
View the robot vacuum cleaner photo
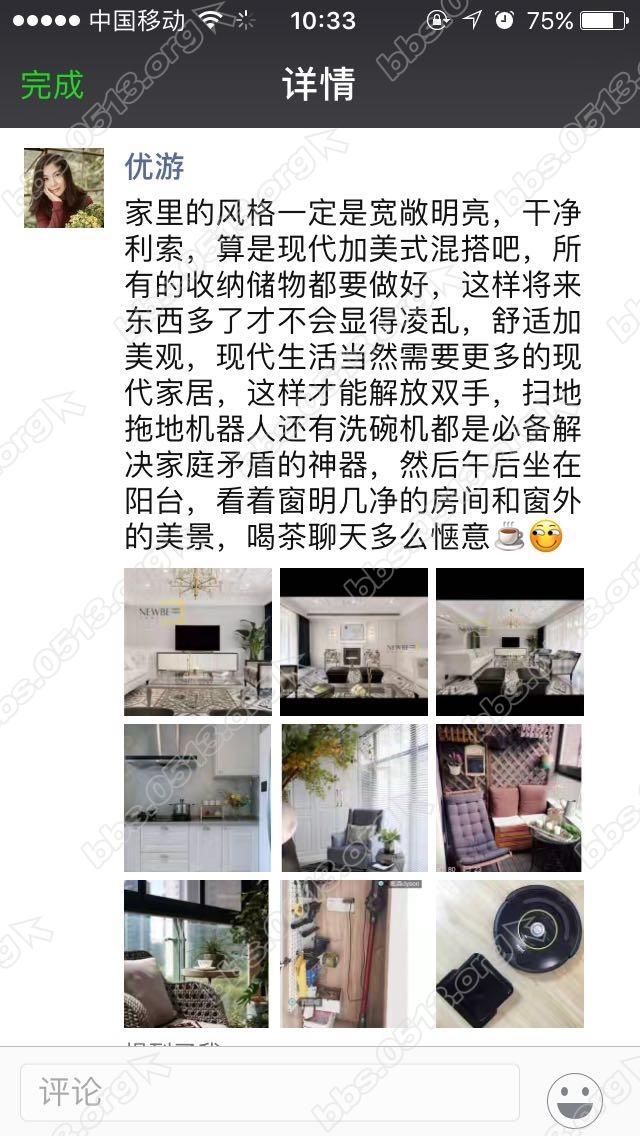point(509,953)
